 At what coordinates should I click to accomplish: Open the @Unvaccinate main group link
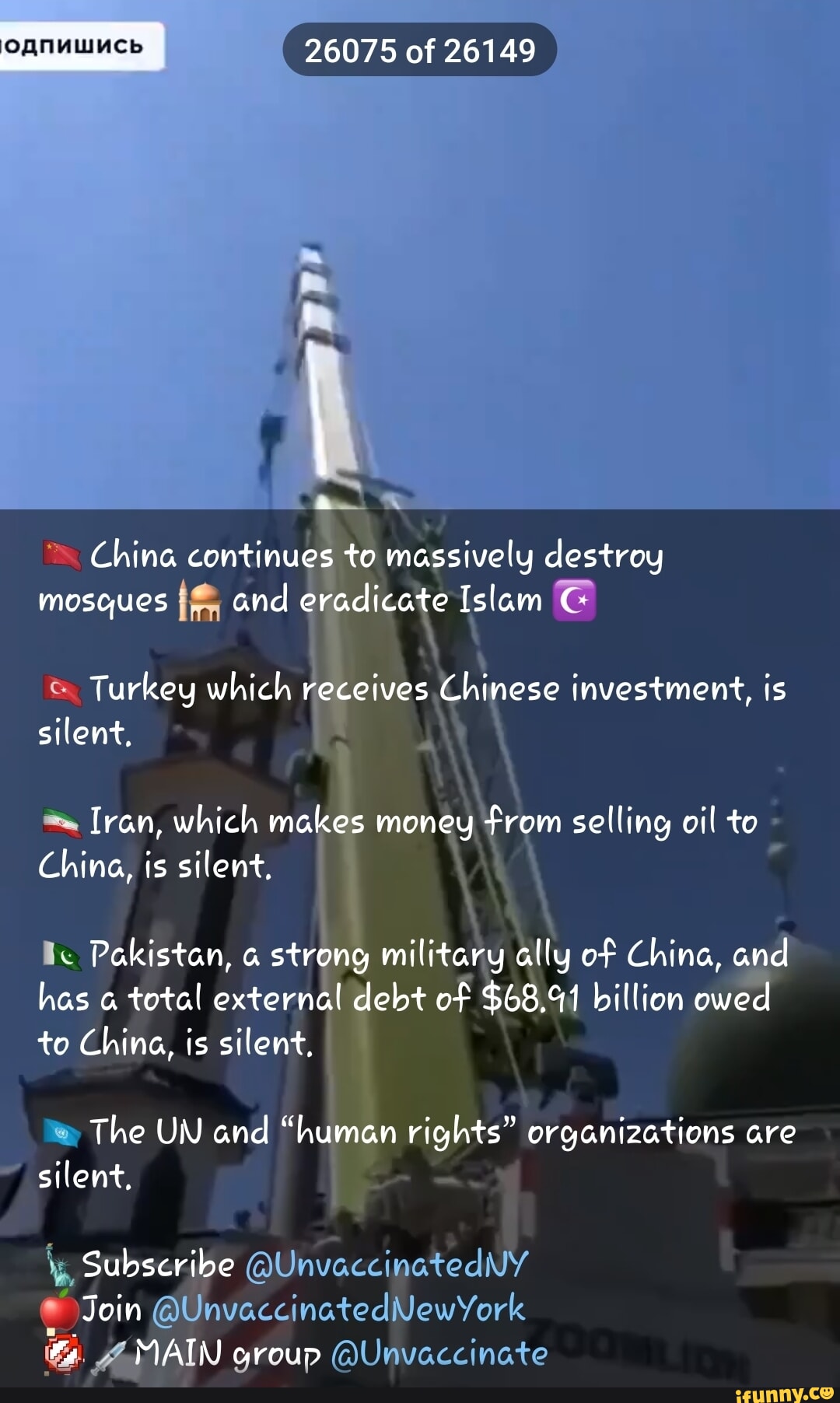click(439, 1353)
